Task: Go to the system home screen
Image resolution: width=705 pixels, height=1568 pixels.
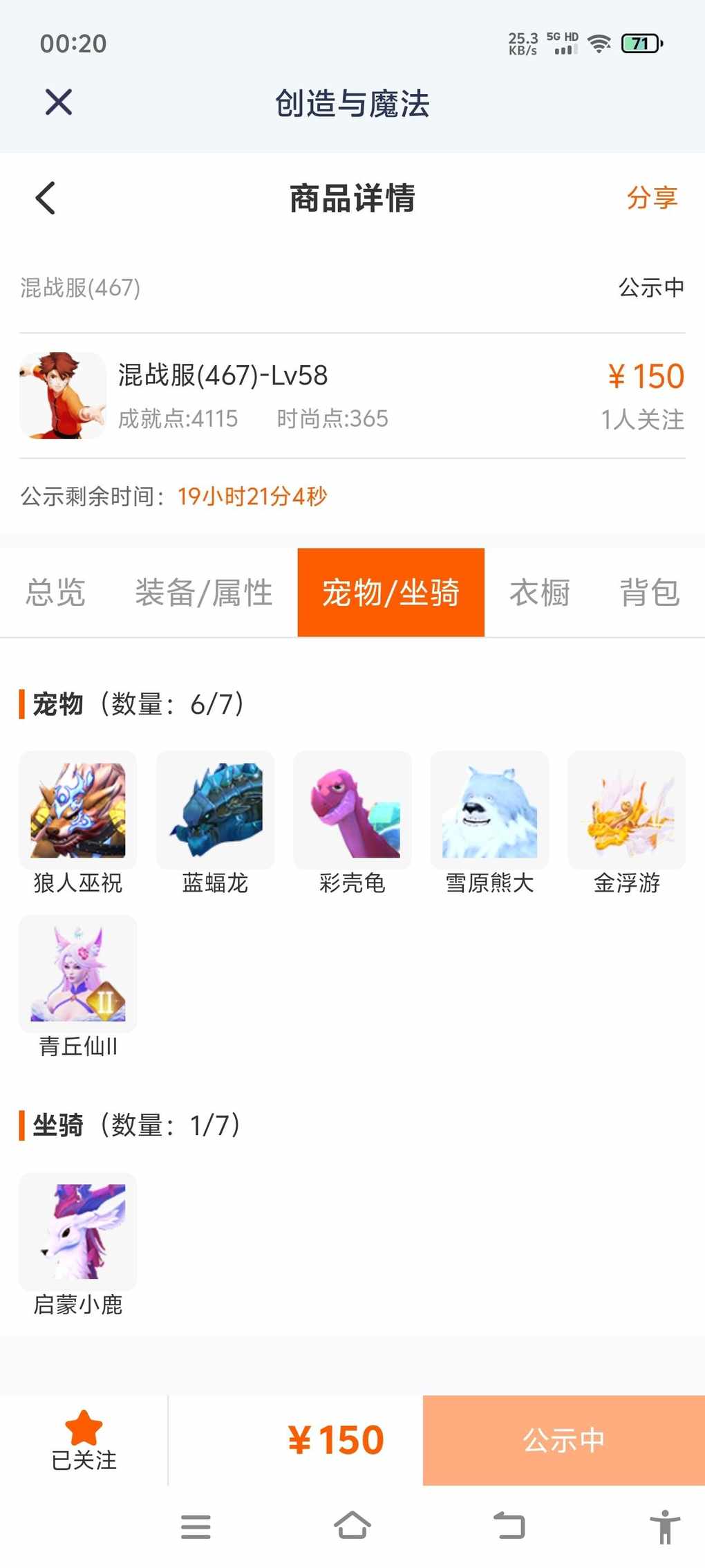Action: pyautogui.click(x=352, y=1526)
